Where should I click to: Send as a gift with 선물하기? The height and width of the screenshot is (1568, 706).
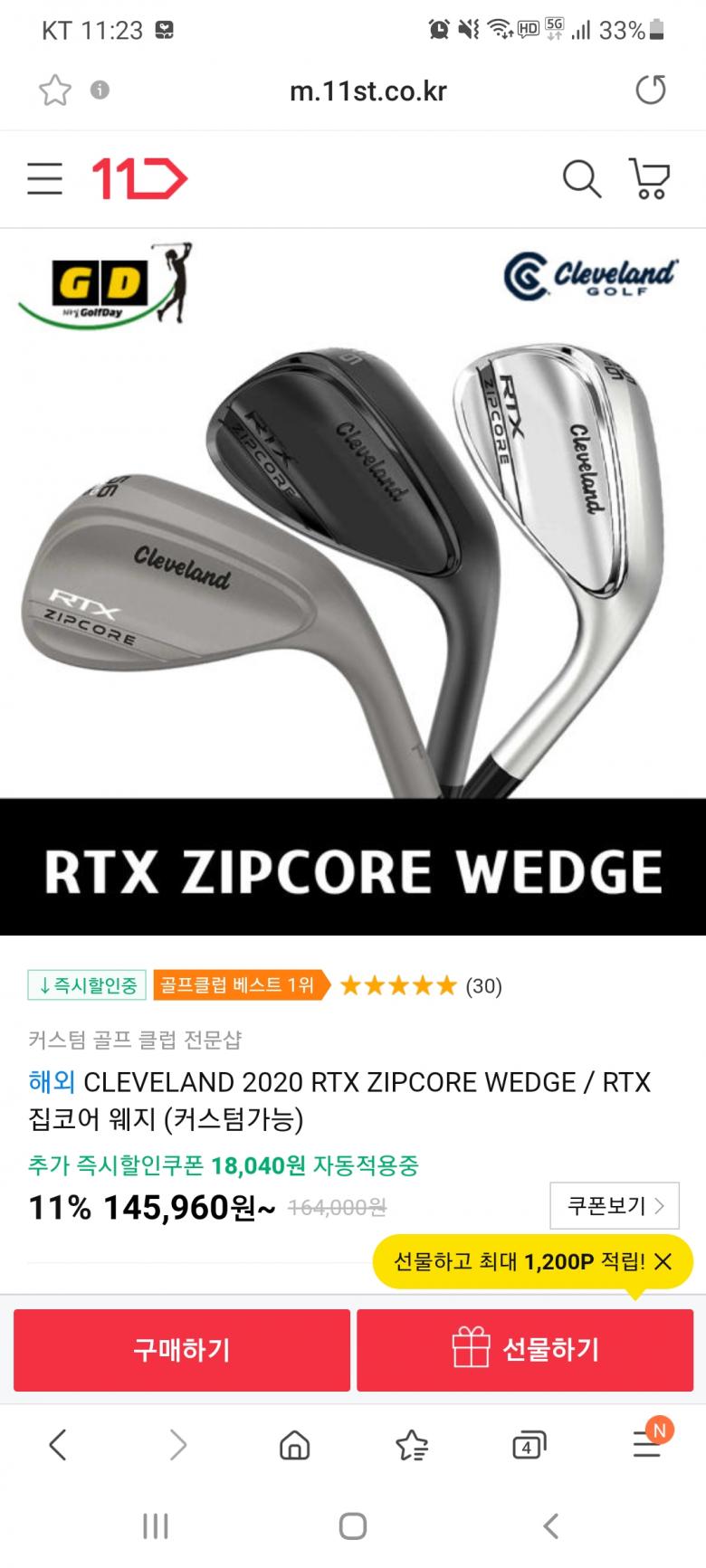(525, 1350)
